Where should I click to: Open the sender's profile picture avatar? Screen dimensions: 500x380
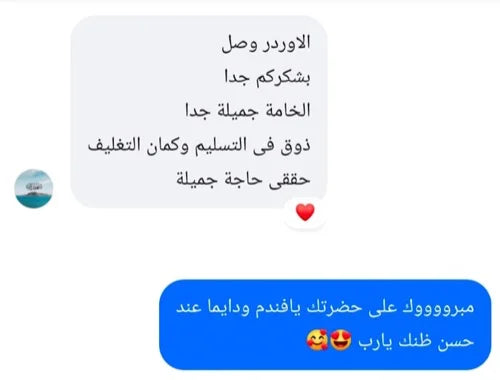coord(34,189)
